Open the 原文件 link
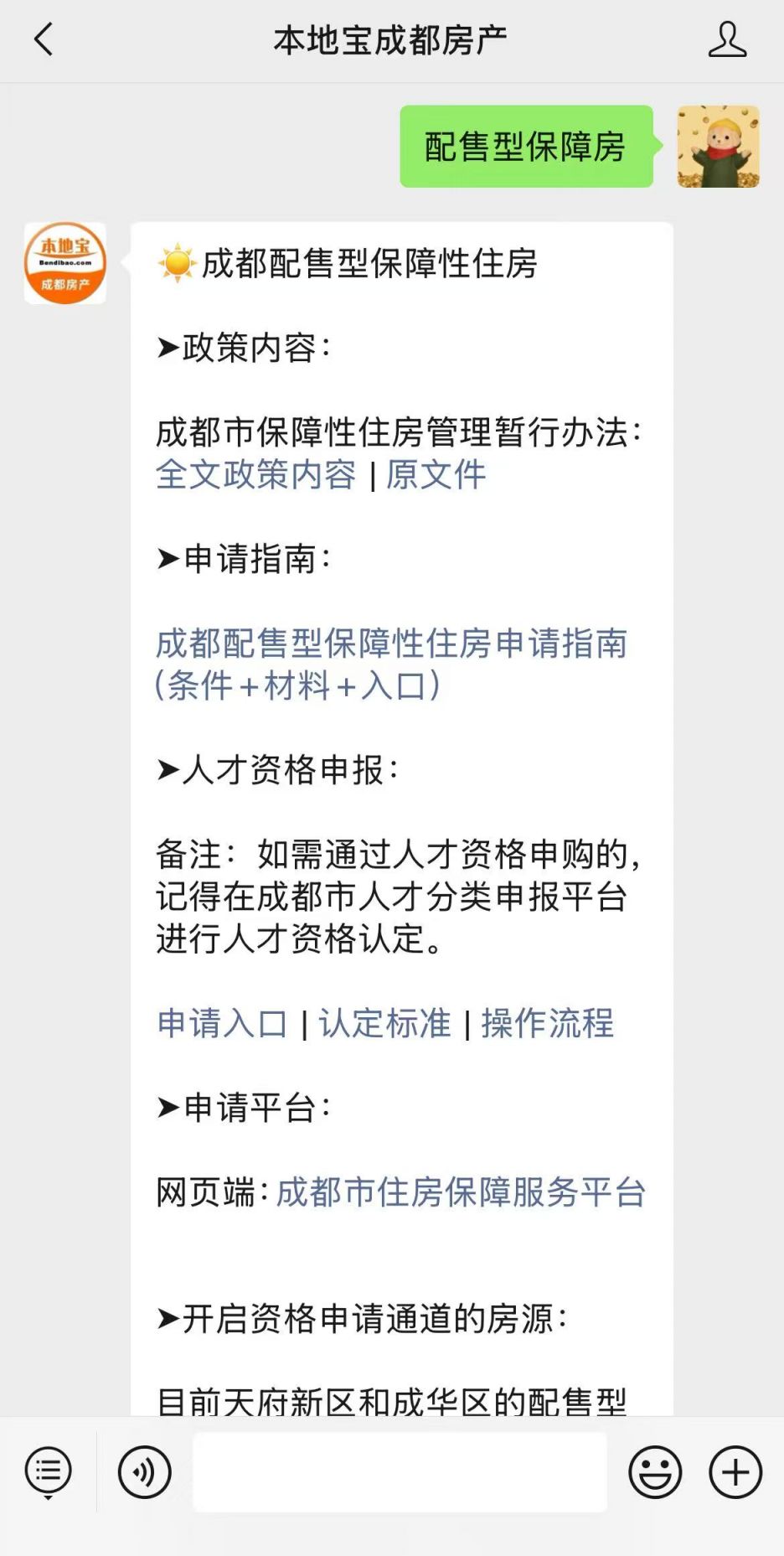This screenshot has width=784, height=1556. pyautogui.click(x=436, y=474)
